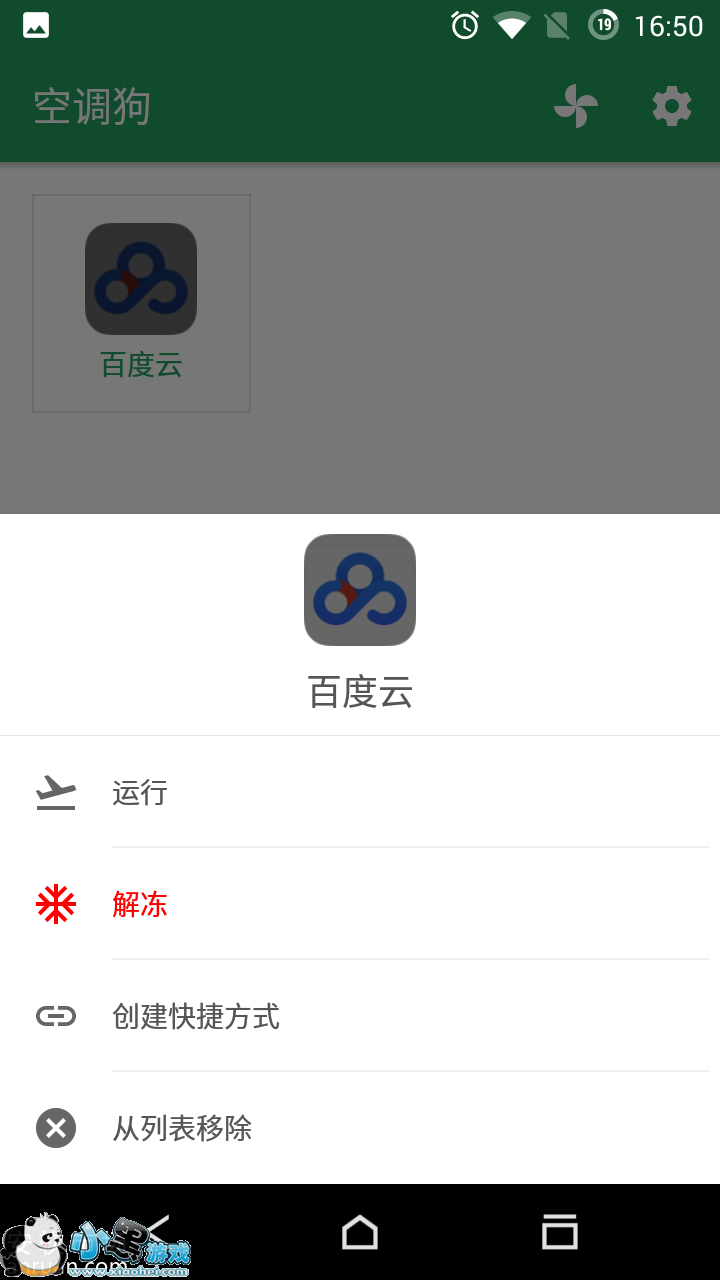Tap the fan icon in the app bar
Image resolution: width=720 pixels, height=1280 pixels.
(x=576, y=106)
